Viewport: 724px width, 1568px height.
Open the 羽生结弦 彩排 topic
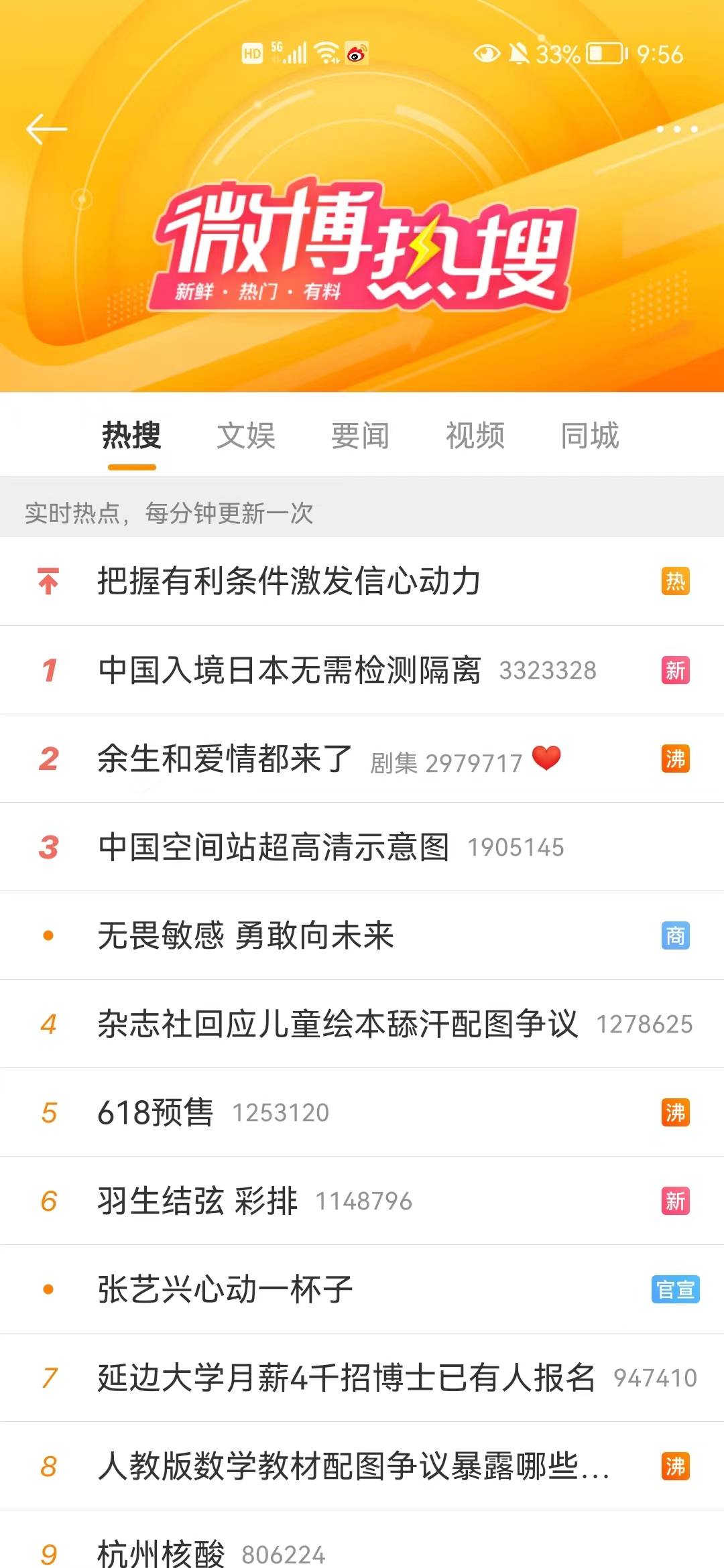pos(197,1201)
